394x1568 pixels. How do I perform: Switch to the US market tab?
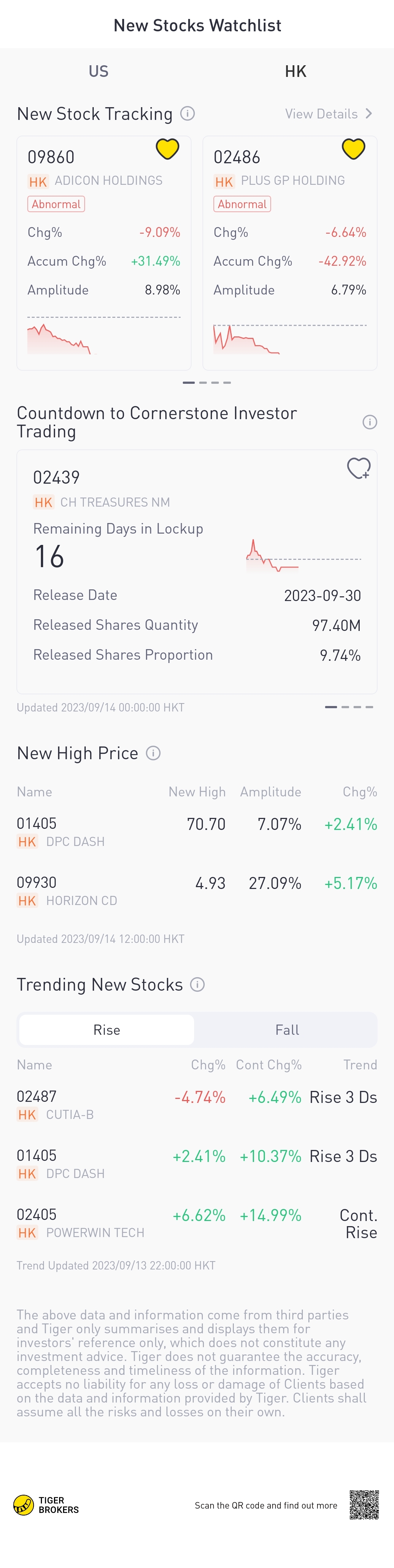click(98, 72)
